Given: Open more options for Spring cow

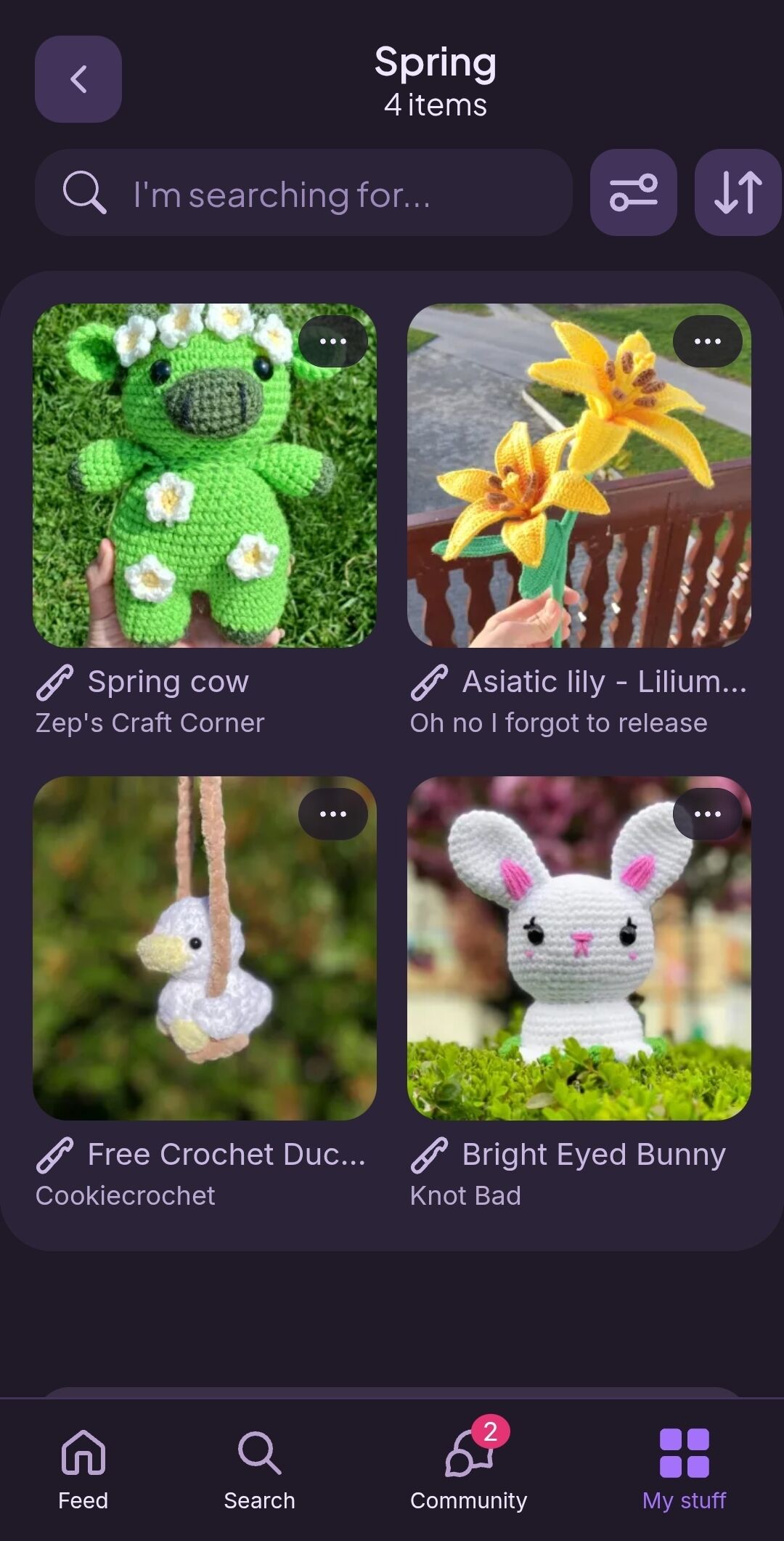Looking at the screenshot, I should [x=332, y=341].
